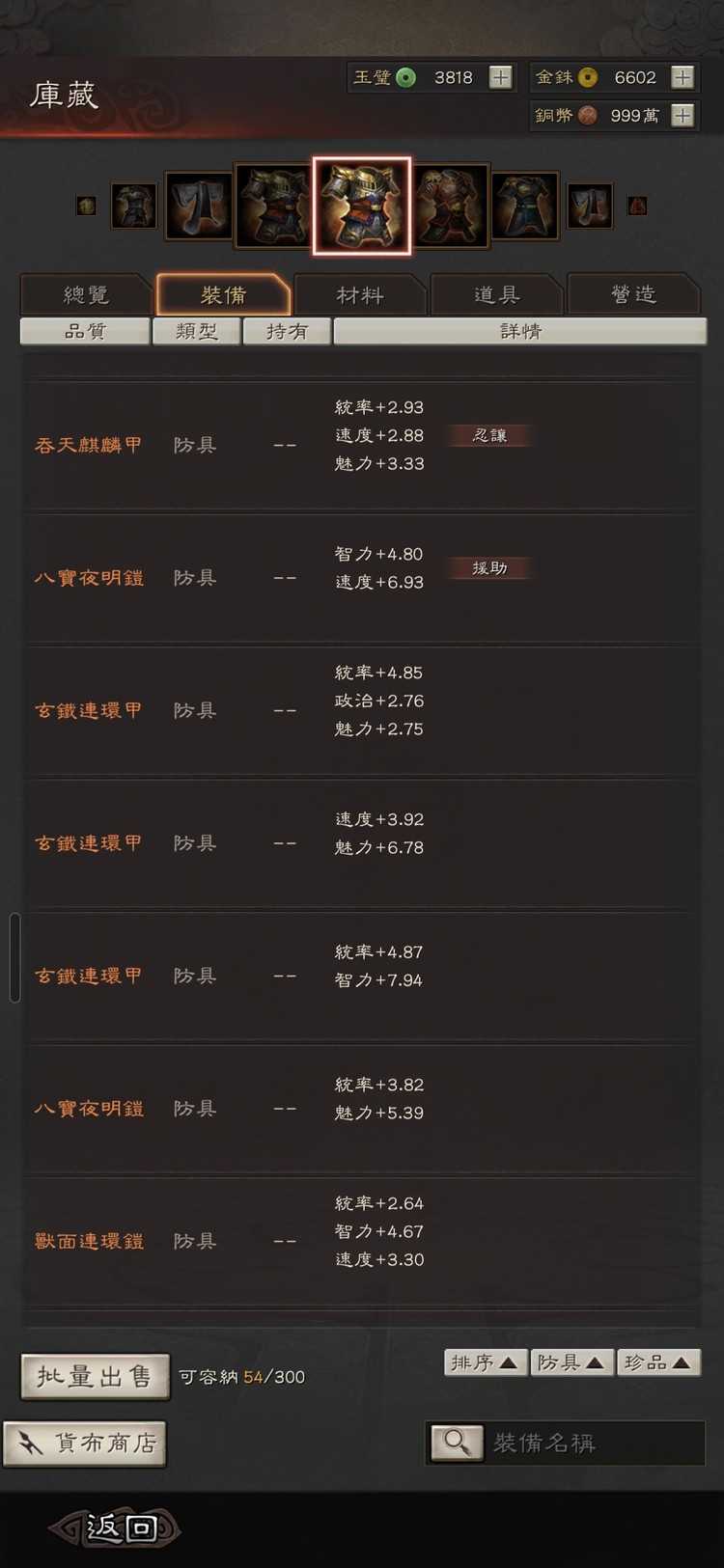
Task: Switch to the 材料 tab
Action: 359,294
